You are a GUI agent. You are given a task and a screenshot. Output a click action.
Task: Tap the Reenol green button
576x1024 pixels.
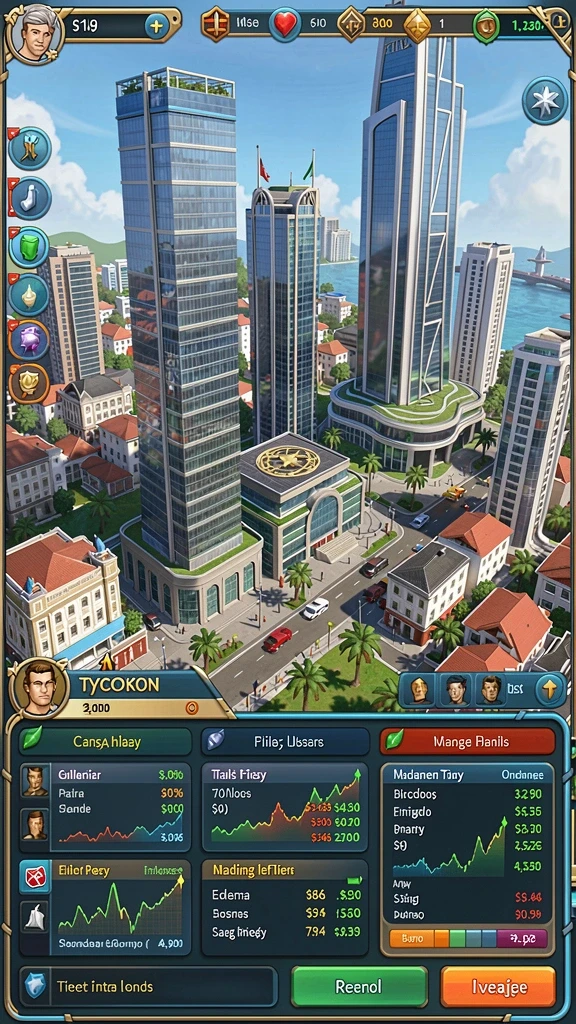(x=359, y=986)
